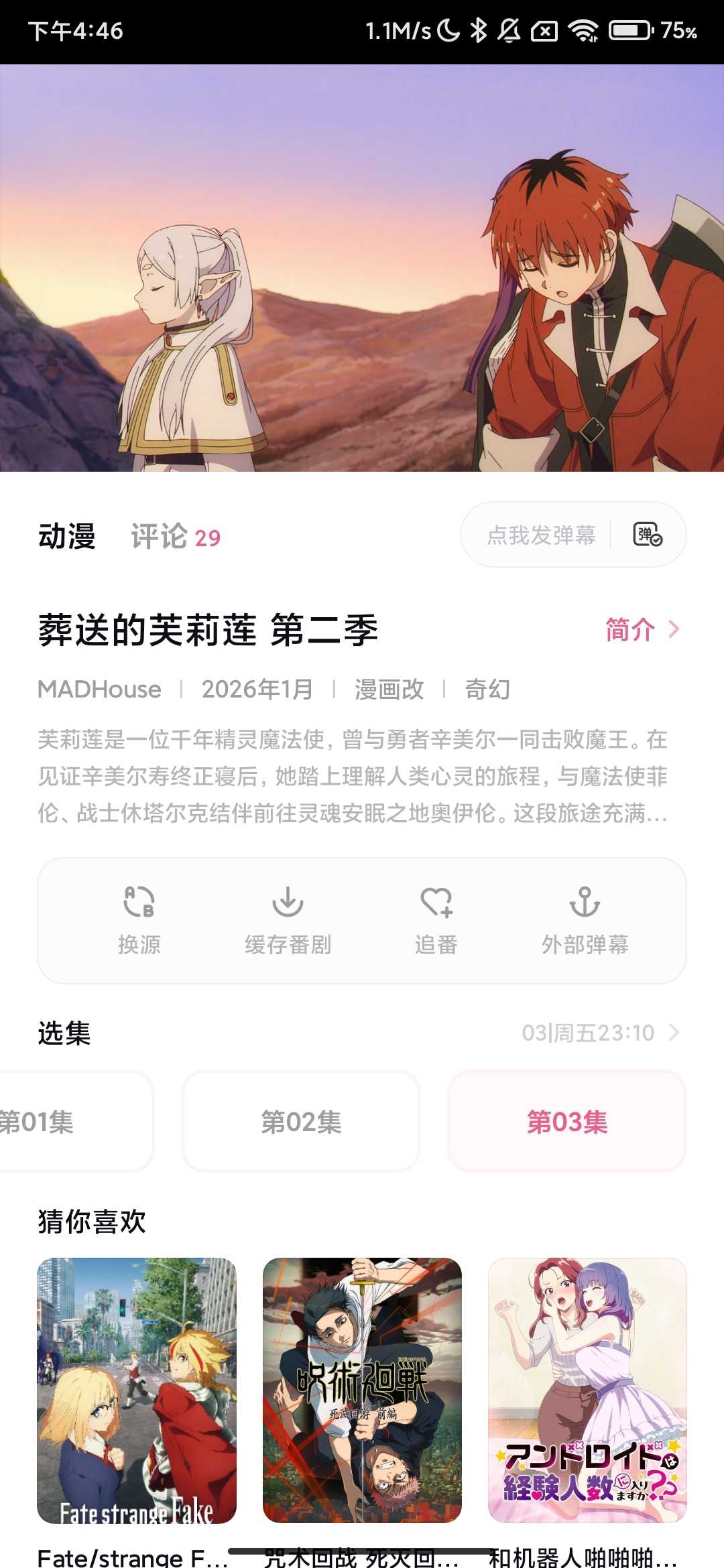Tap the 缓存番剧 download icon
Viewport: 724px width, 1568px height.
(288, 903)
